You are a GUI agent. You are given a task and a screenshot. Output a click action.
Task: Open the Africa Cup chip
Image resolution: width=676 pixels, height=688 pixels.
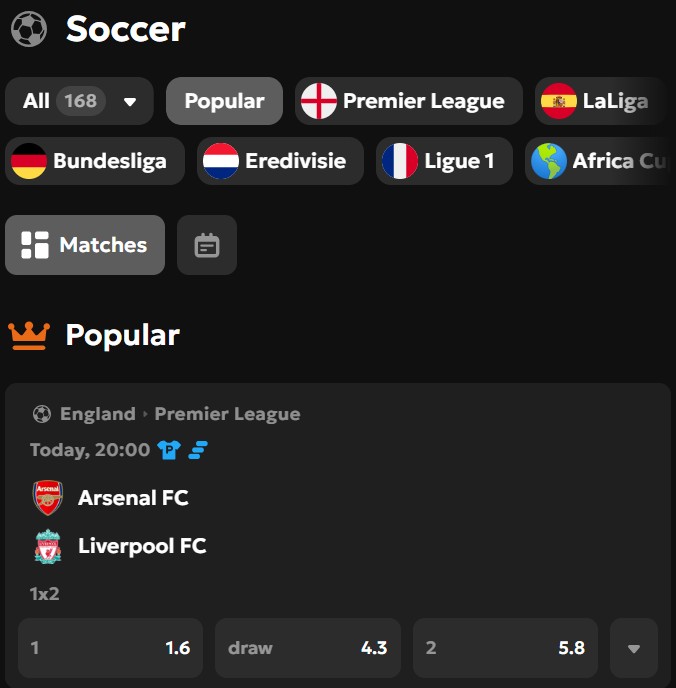[598, 161]
